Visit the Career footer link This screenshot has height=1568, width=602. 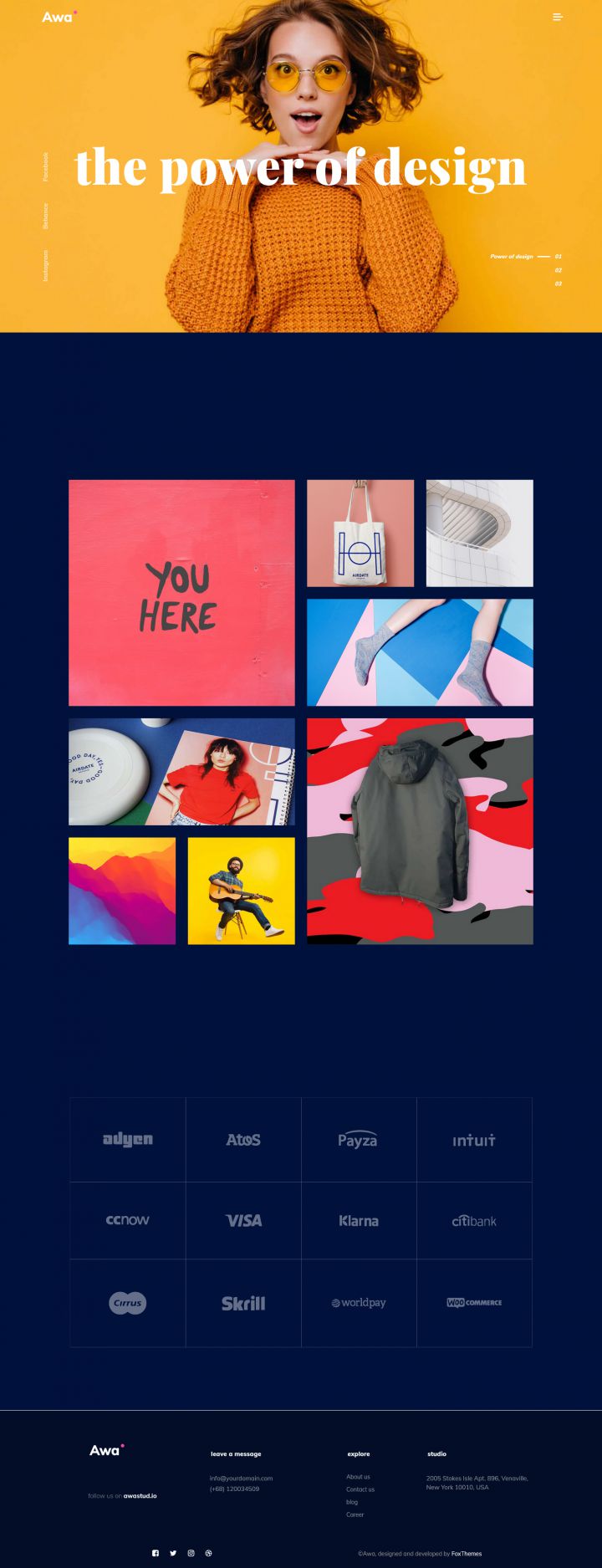coord(355,1514)
